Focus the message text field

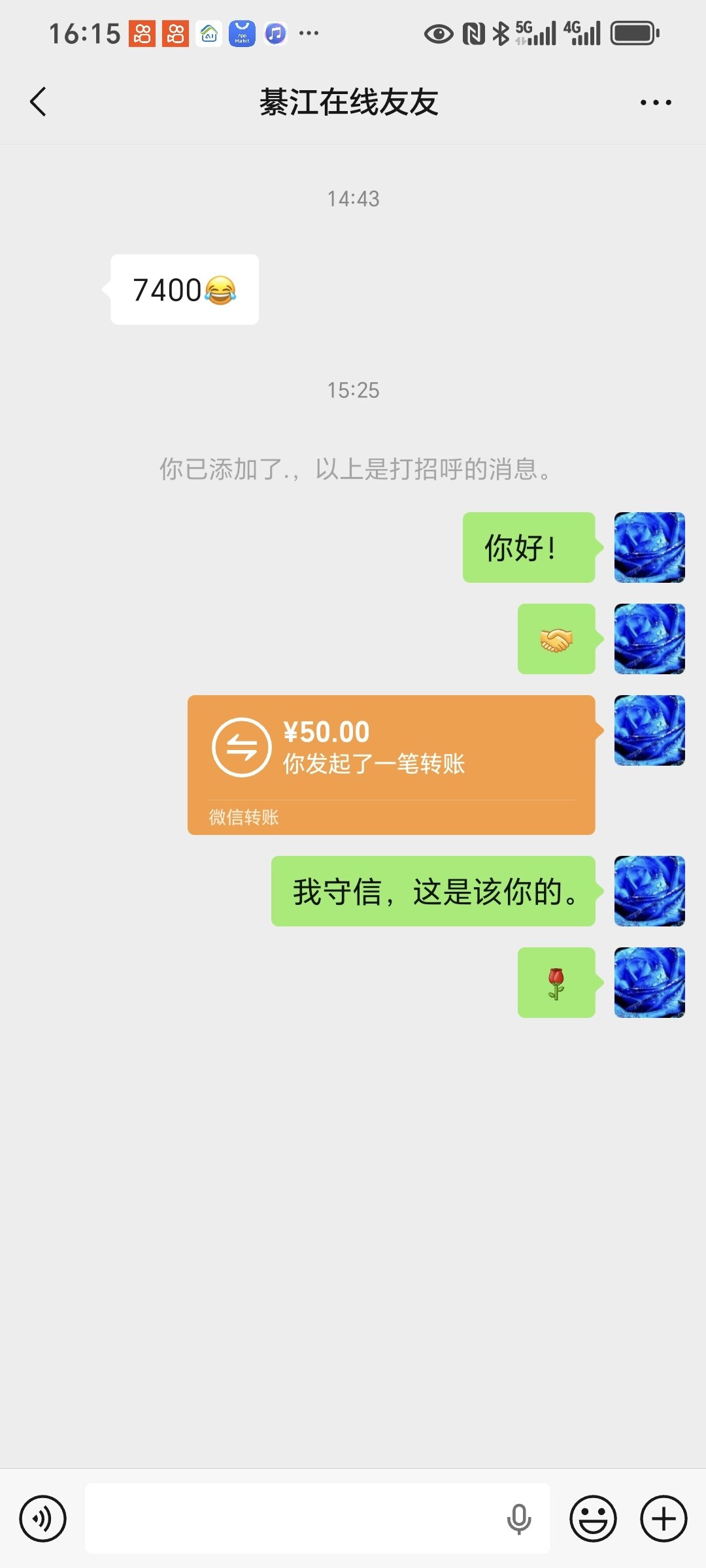(x=294, y=1518)
